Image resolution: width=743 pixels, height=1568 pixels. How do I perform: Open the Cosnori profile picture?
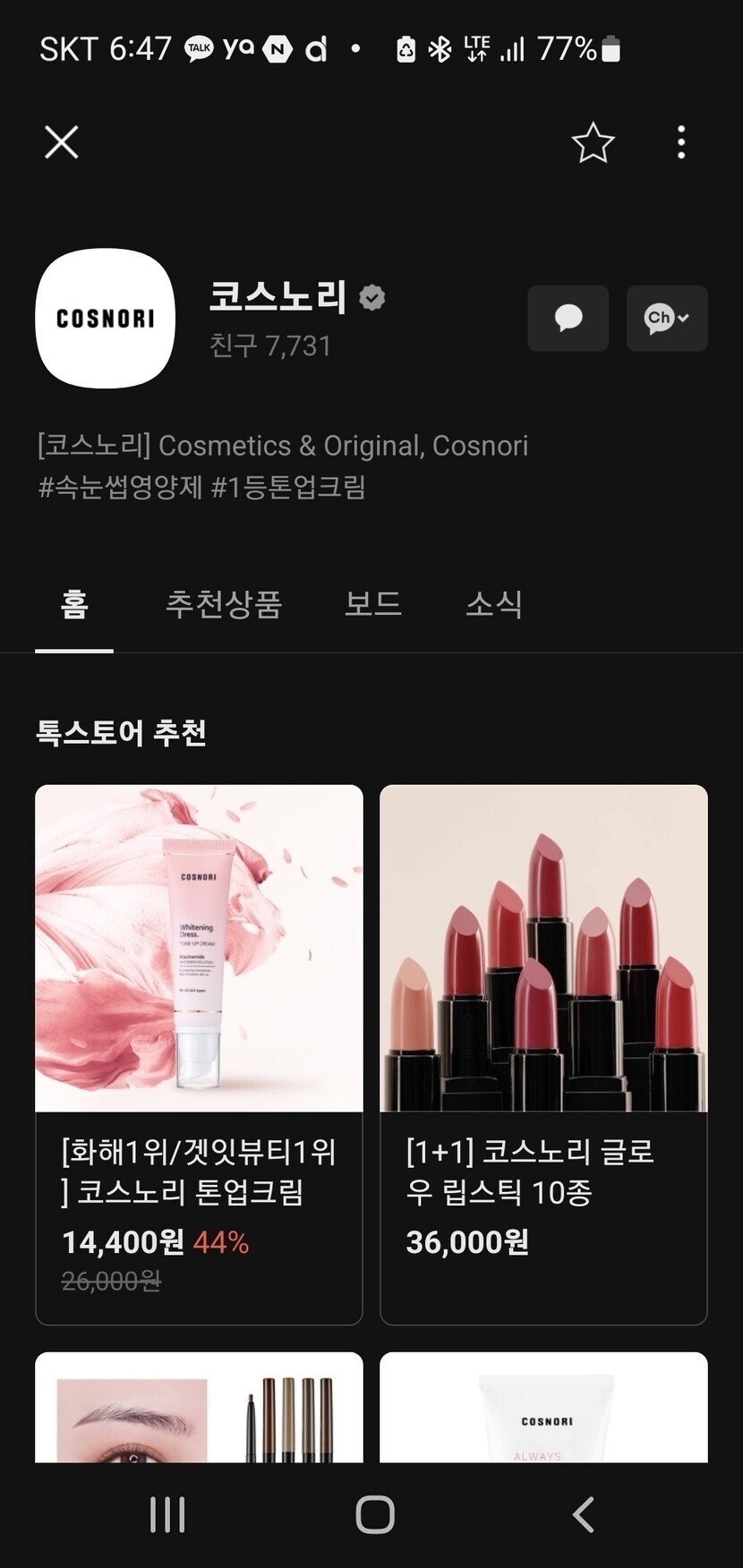(x=106, y=319)
